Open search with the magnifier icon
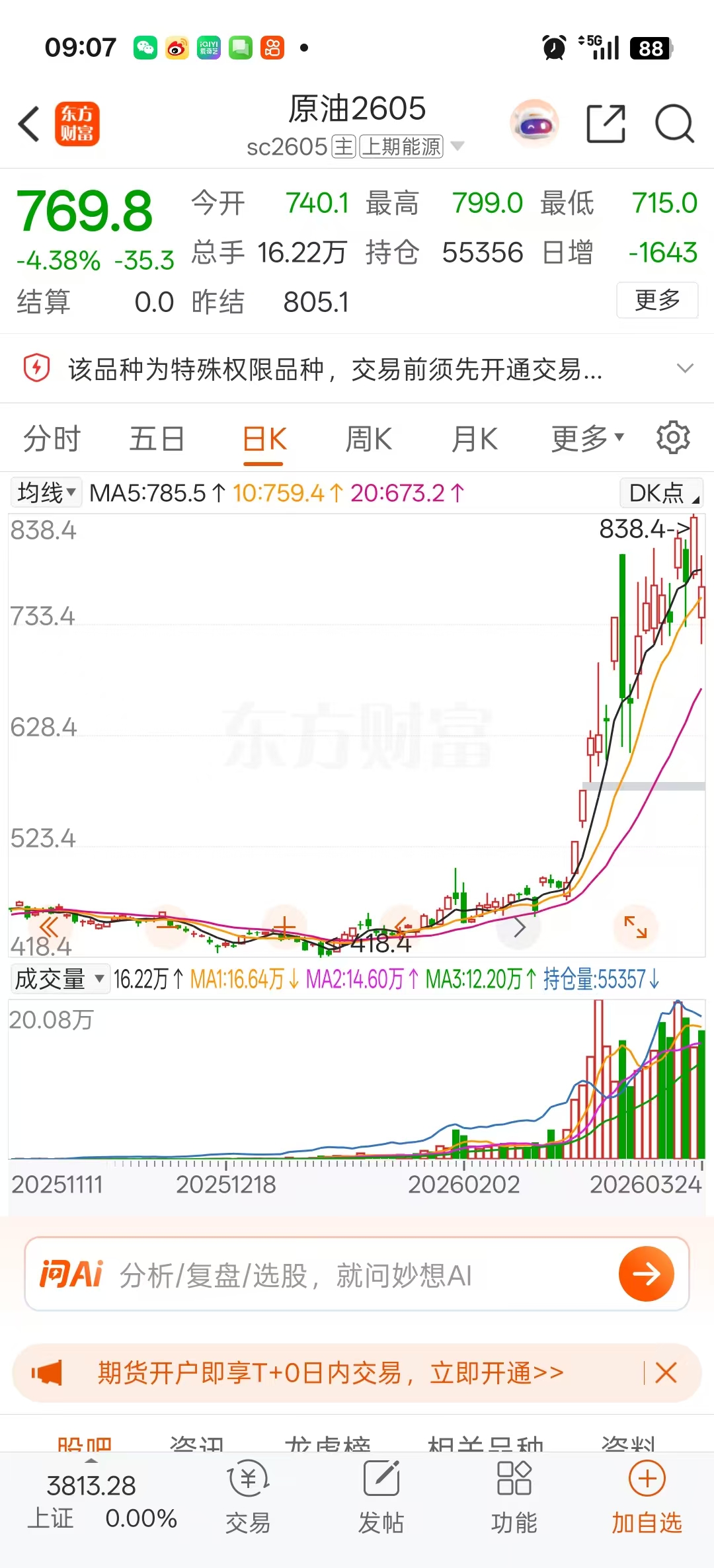Image resolution: width=714 pixels, height=1568 pixels. point(674,124)
